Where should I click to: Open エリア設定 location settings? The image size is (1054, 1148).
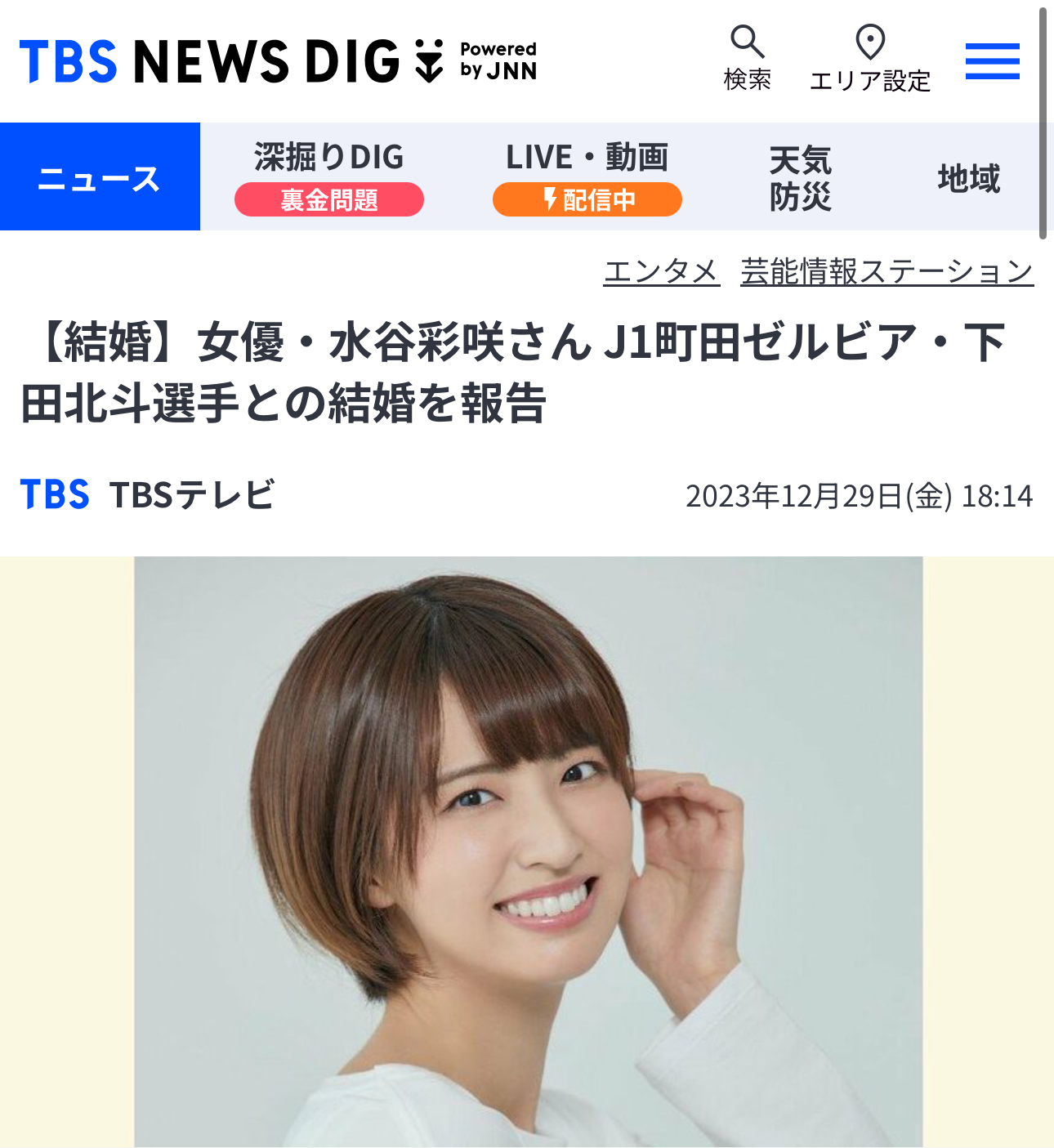click(869, 59)
